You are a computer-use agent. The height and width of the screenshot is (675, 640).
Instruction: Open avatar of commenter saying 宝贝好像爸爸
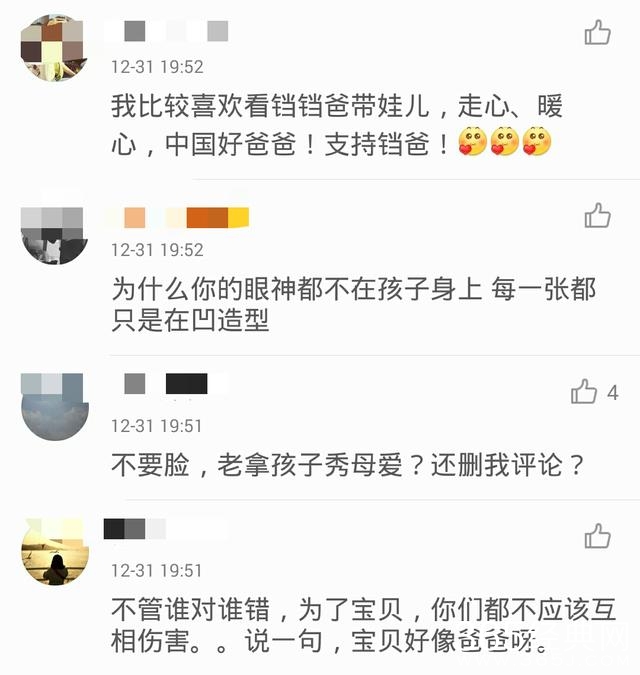(54, 552)
